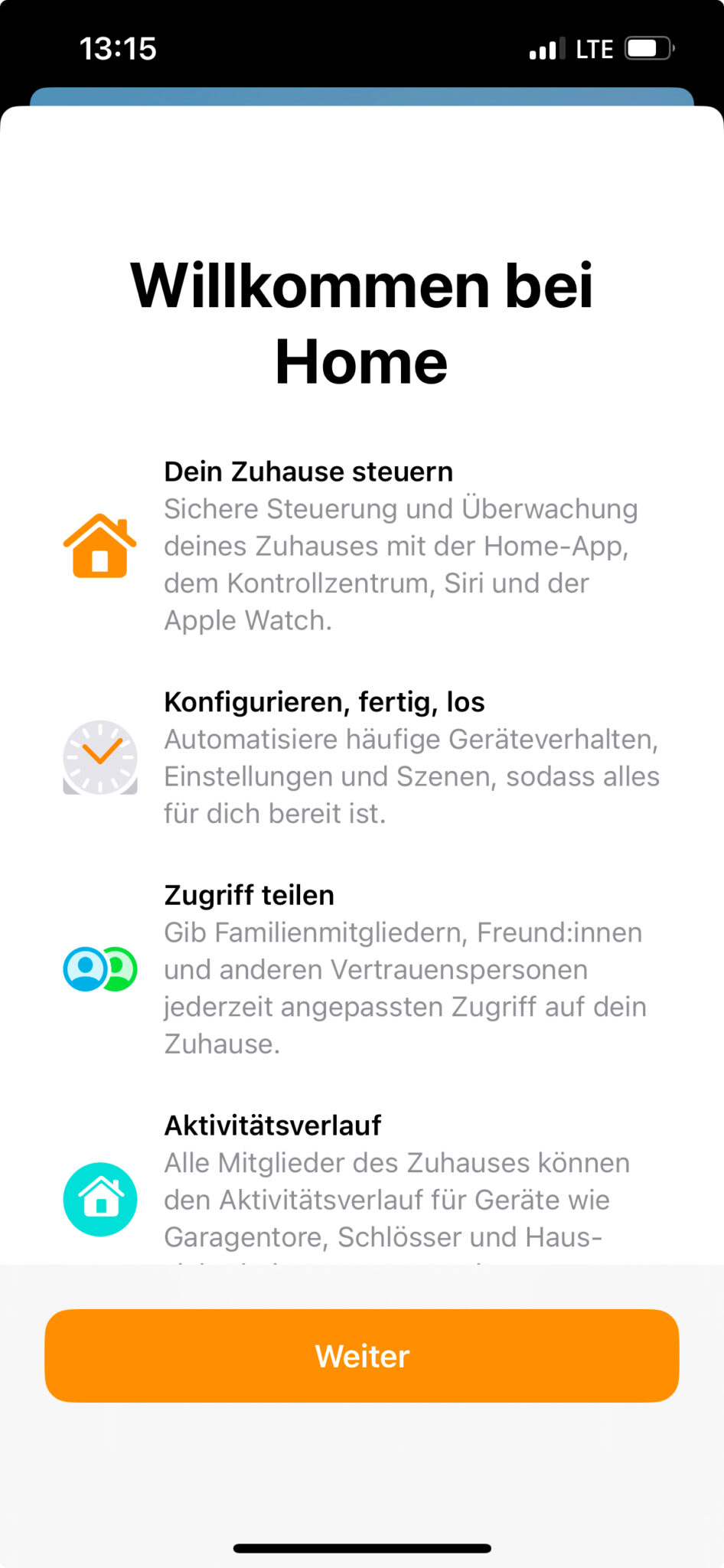This screenshot has height=1568, width=724.
Task: Tap the 'Aktivitätsverlauf' heading
Action: point(272,1125)
